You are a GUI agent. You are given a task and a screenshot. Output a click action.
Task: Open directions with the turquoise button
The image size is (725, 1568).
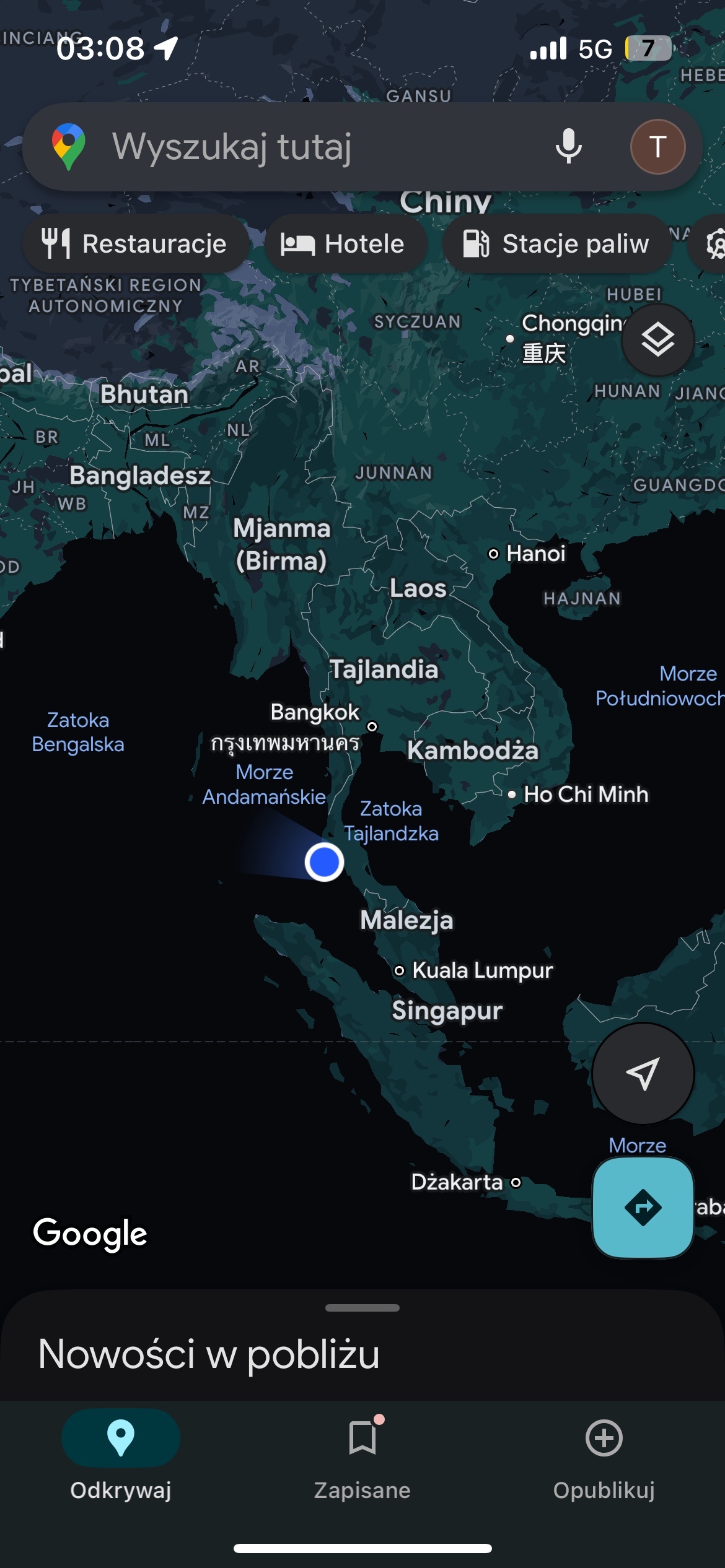[643, 1207]
